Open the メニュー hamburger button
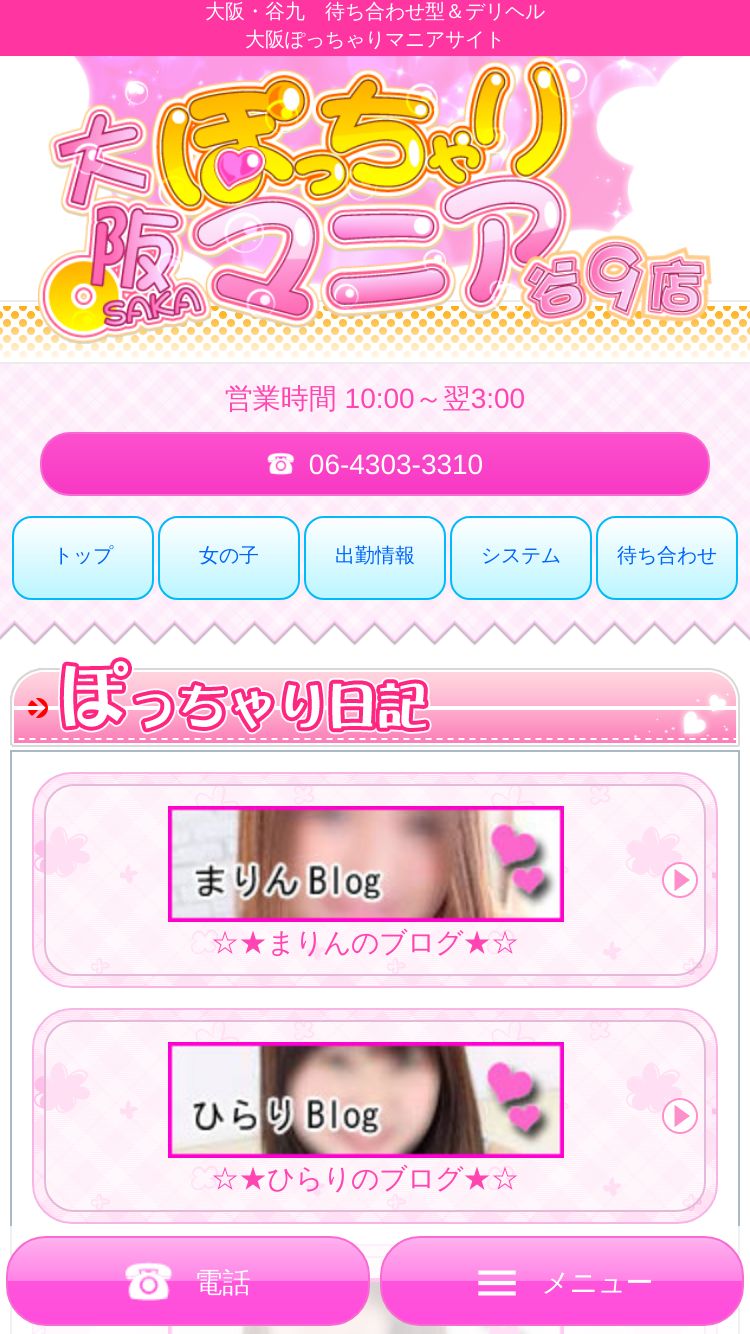 [562, 1282]
